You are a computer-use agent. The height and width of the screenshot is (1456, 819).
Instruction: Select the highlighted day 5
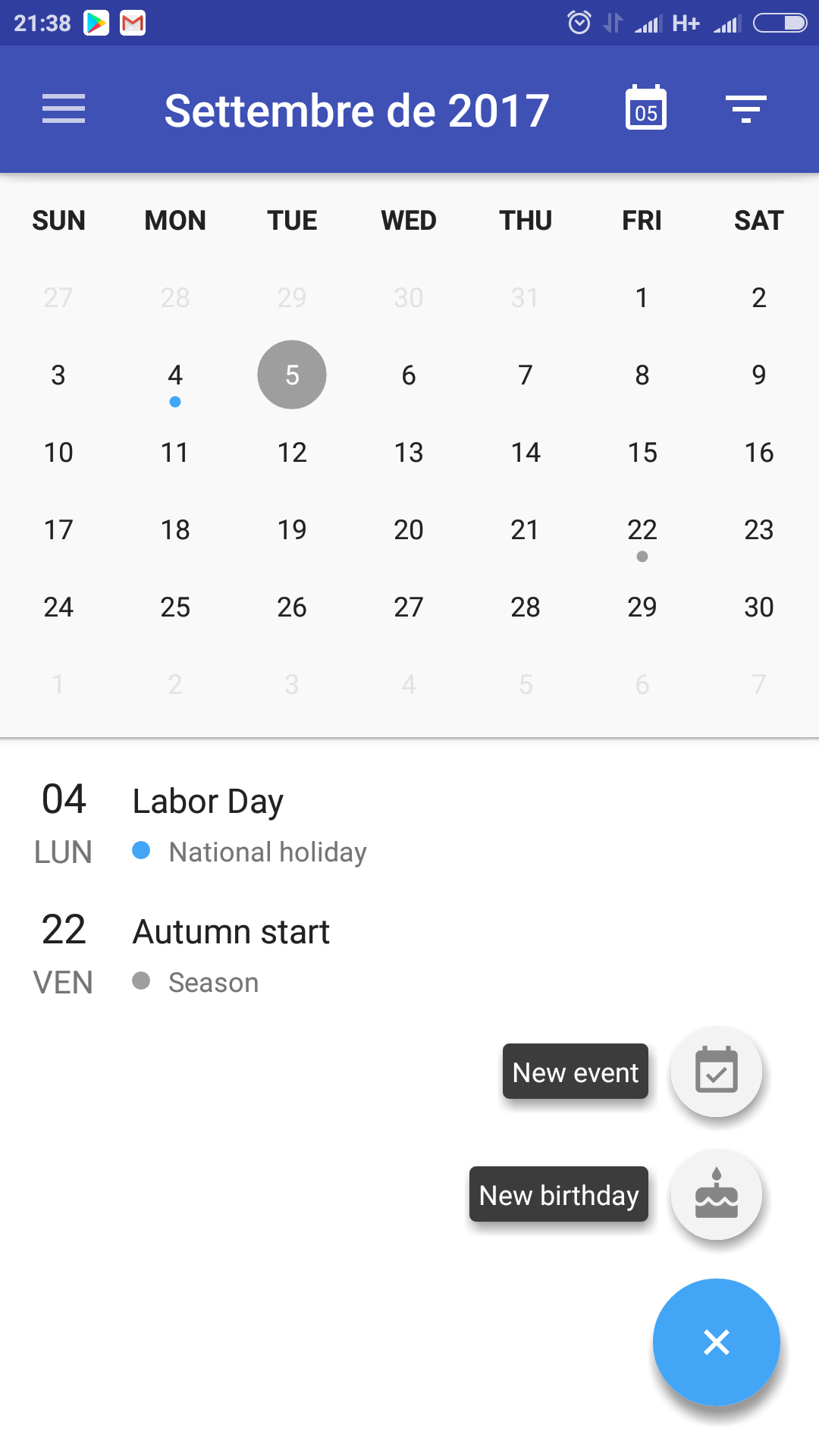292,375
